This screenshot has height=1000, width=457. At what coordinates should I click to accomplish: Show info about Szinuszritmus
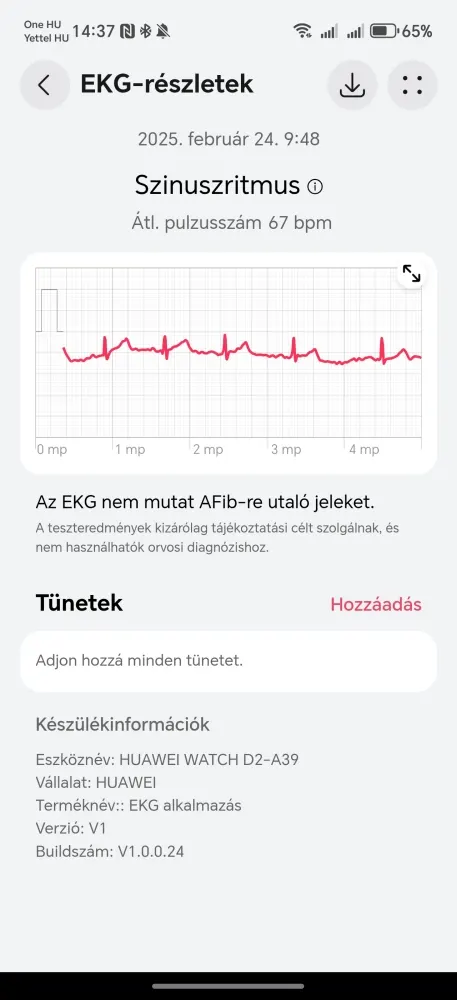(315, 186)
